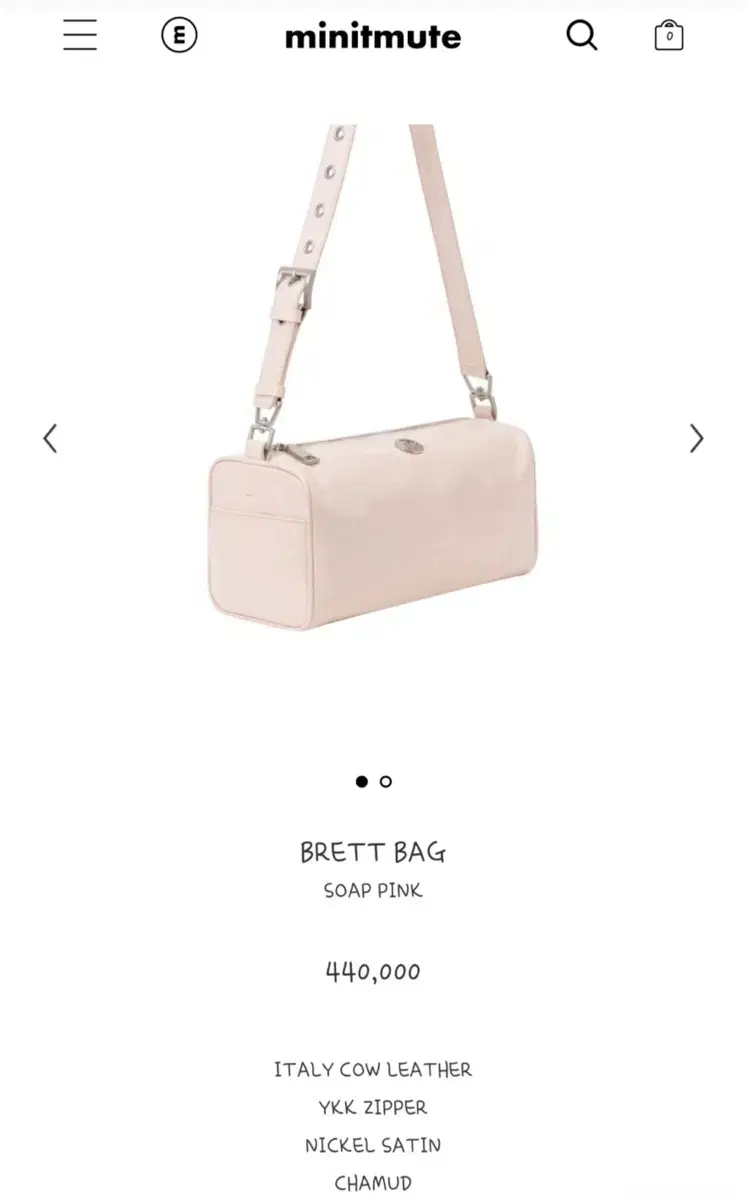The width and height of the screenshot is (747, 1200).
Task: Click the 440,000 price text
Action: 373,970
